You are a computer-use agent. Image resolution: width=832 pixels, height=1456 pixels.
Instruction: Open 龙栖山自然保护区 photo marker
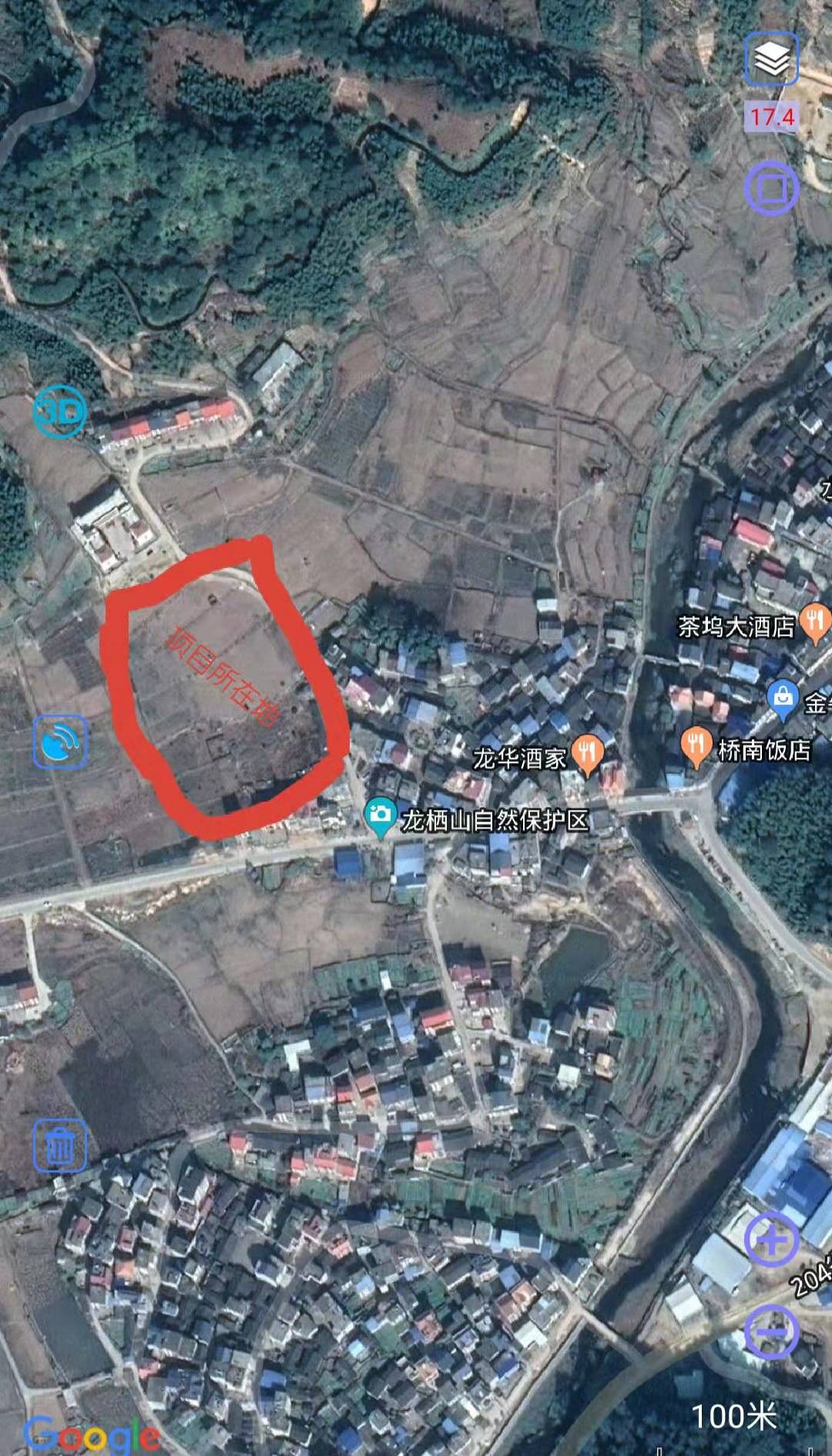(379, 818)
